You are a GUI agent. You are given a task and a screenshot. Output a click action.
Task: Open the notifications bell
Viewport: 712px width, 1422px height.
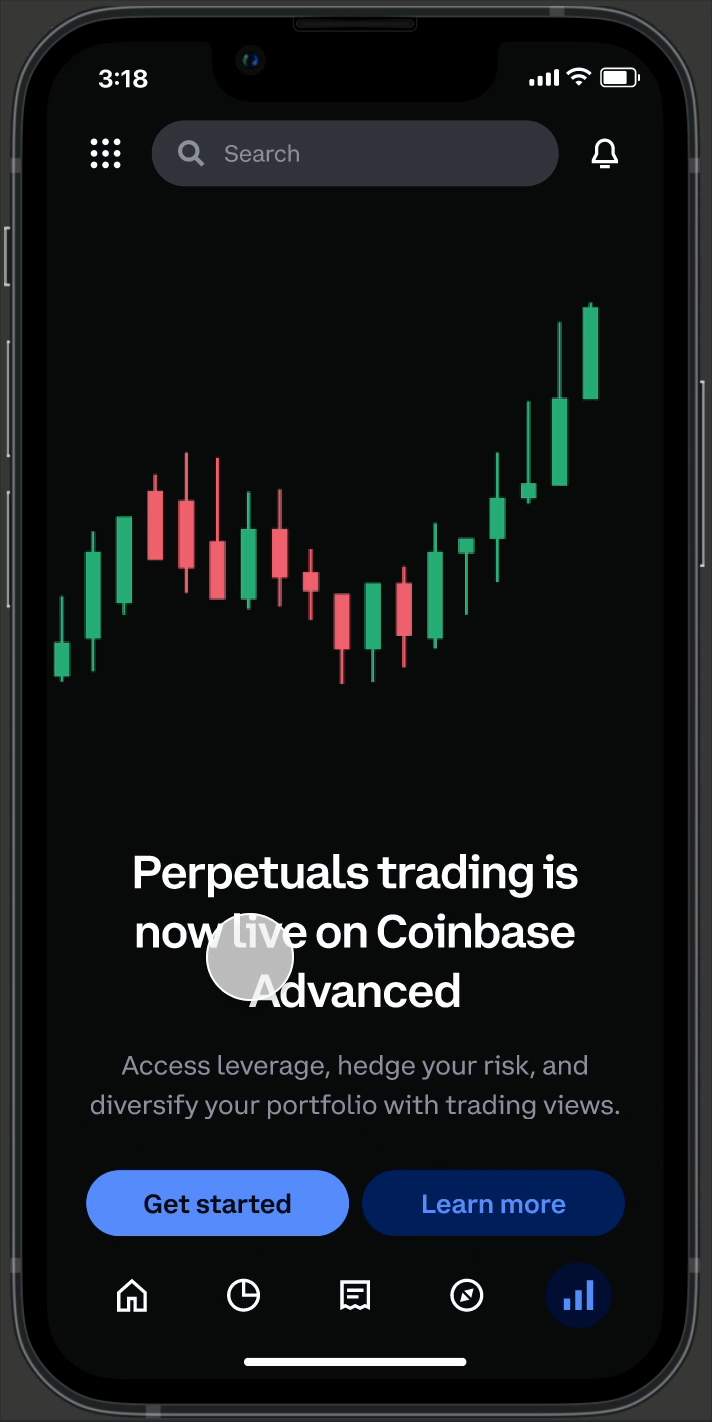click(604, 154)
